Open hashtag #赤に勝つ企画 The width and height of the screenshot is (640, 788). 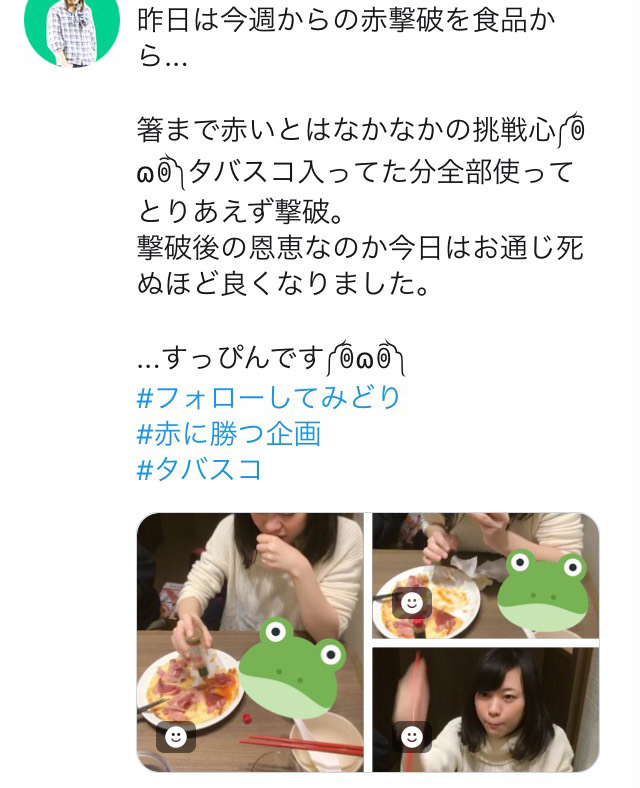[228, 433]
